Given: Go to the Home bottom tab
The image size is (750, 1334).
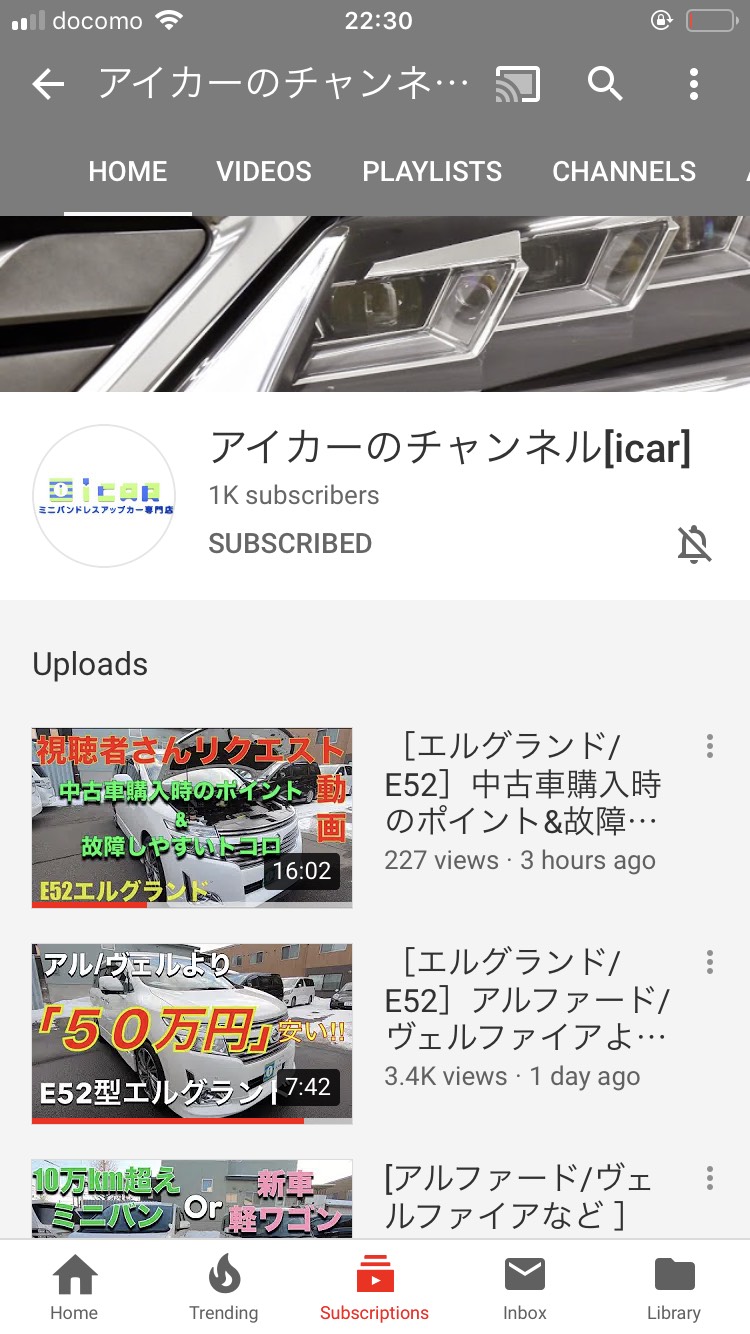Looking at the screenshot, I should click(75, 1288).
